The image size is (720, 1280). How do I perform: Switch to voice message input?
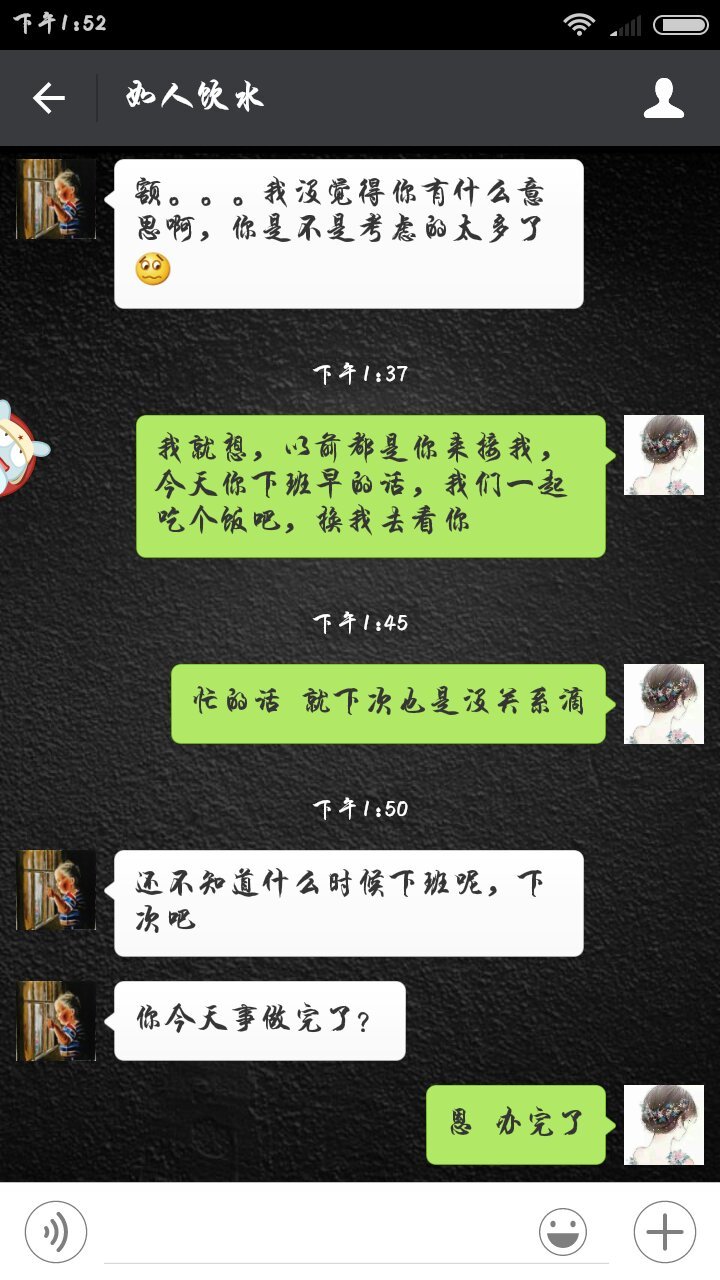56,1232
